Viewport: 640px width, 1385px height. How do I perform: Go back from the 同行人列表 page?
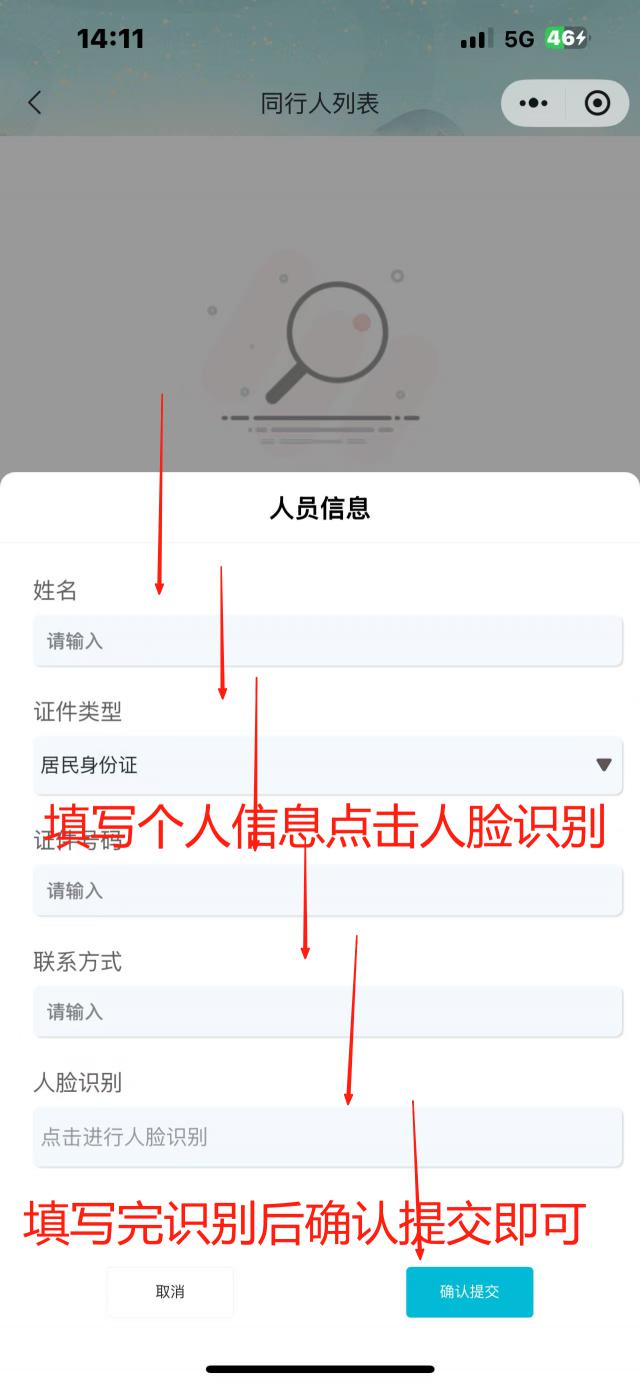tap(35, 102)
